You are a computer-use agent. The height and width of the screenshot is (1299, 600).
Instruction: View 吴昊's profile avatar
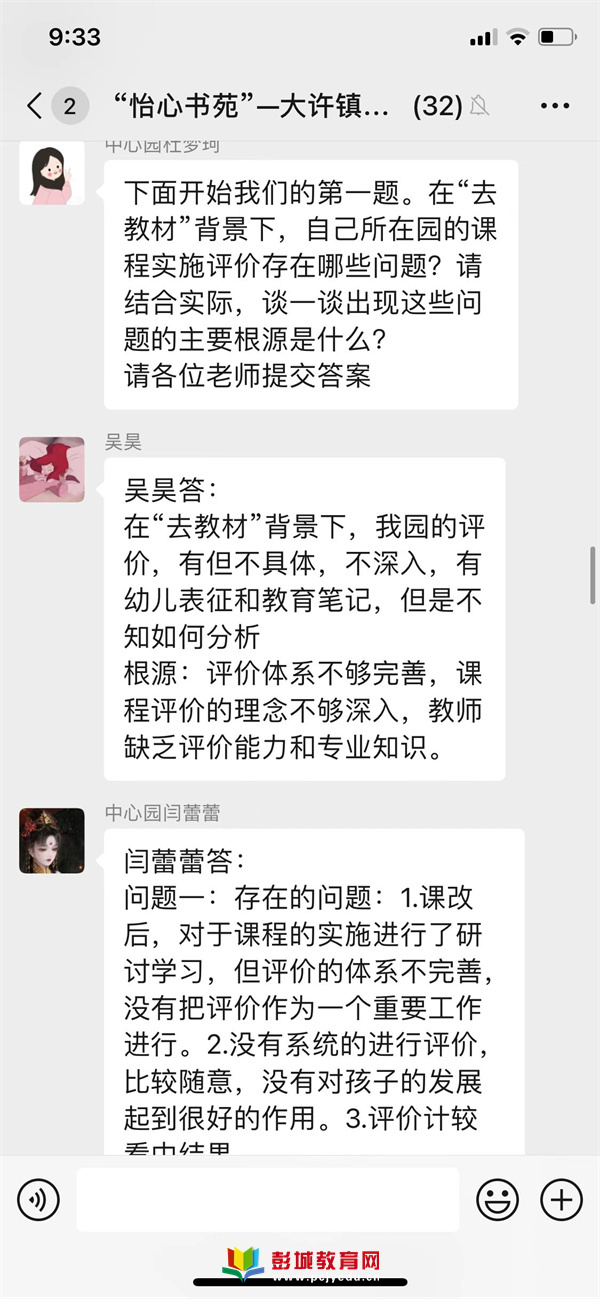(x=52, y=470)
